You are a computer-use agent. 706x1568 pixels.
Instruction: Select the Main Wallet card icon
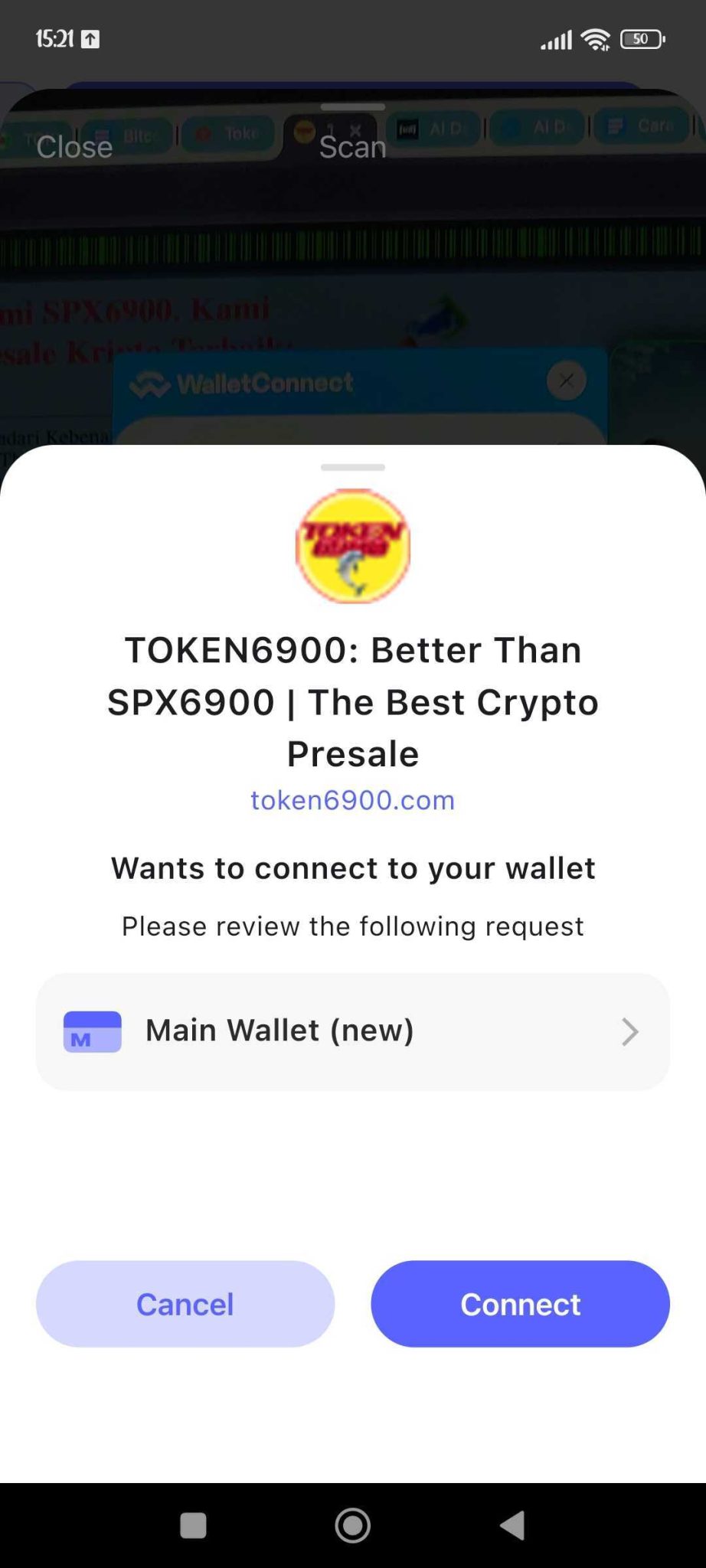[x=91, y=1031]
